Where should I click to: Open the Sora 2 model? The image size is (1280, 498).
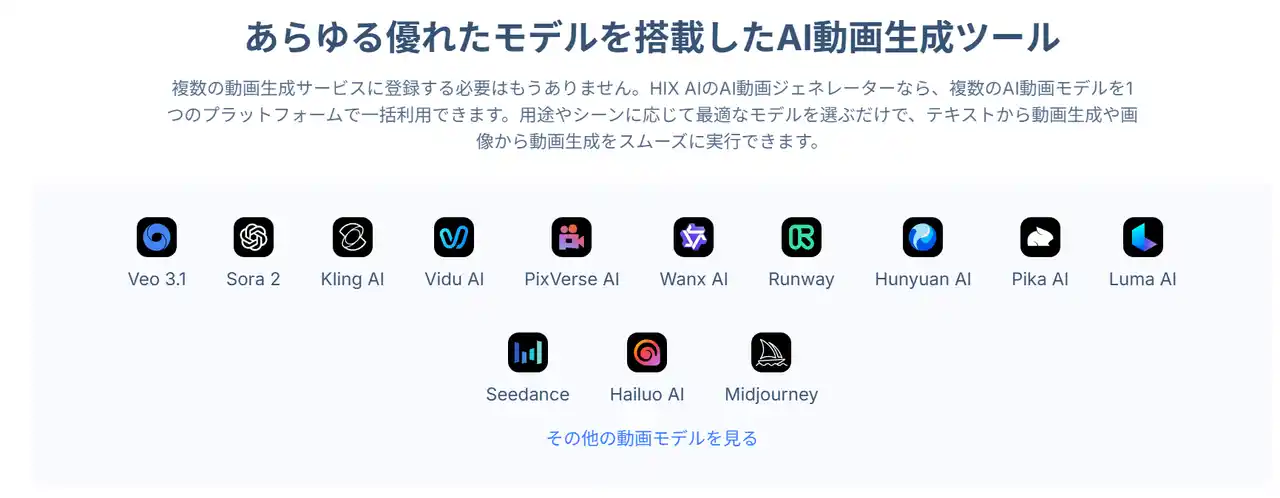coord(253,238)
